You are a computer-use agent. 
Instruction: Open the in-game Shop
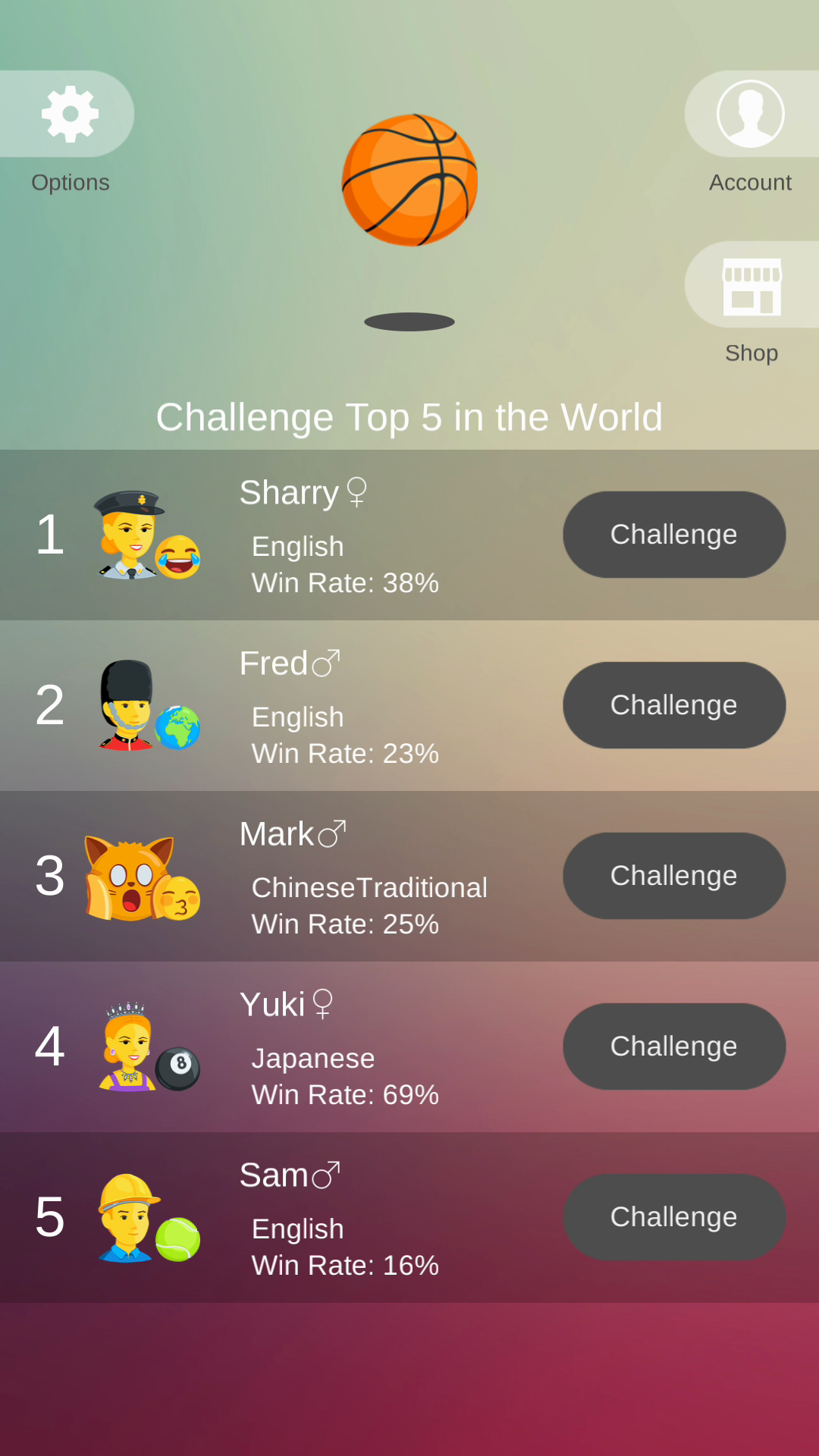753,284
